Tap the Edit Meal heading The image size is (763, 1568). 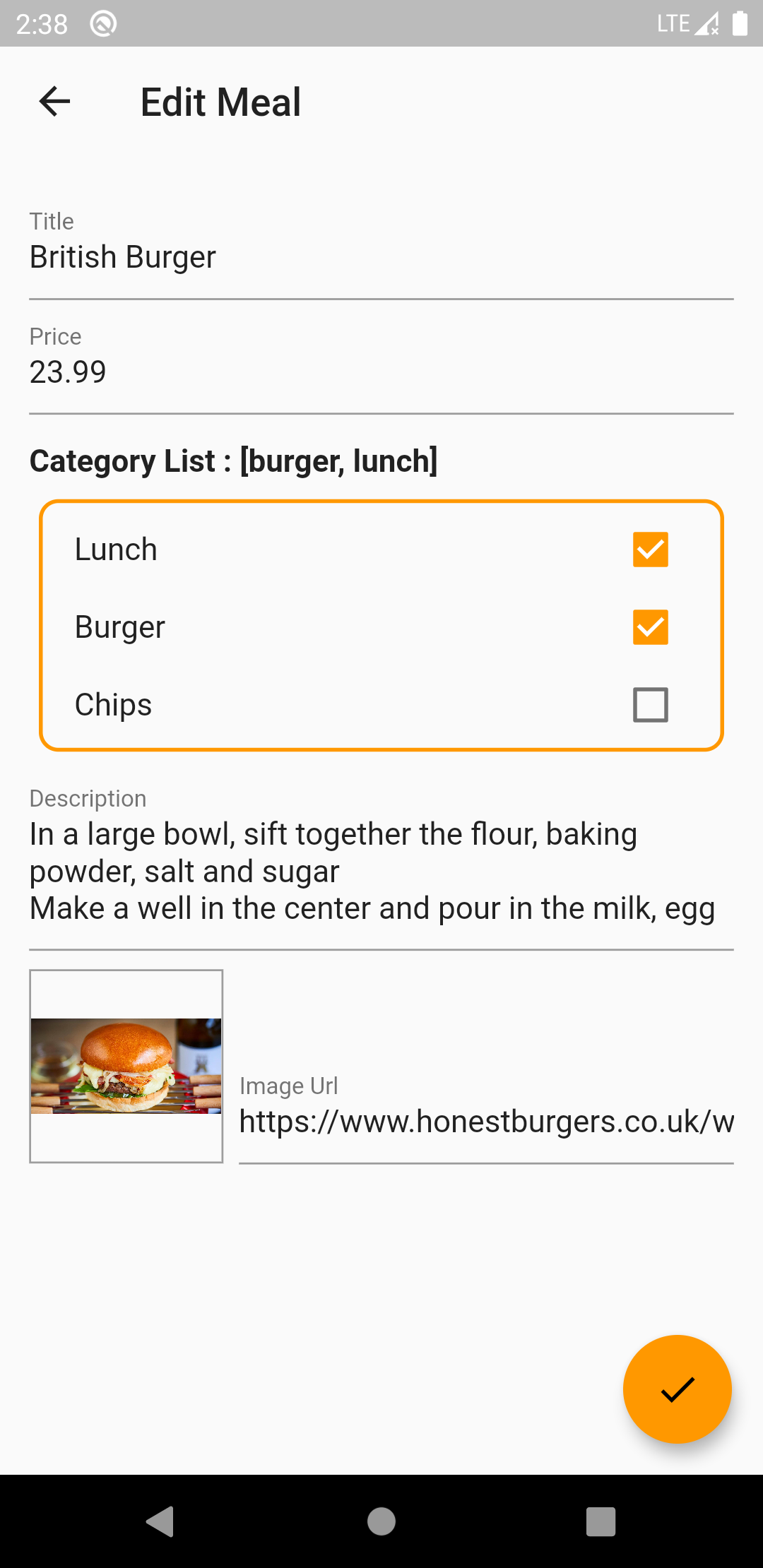point(220,102)
